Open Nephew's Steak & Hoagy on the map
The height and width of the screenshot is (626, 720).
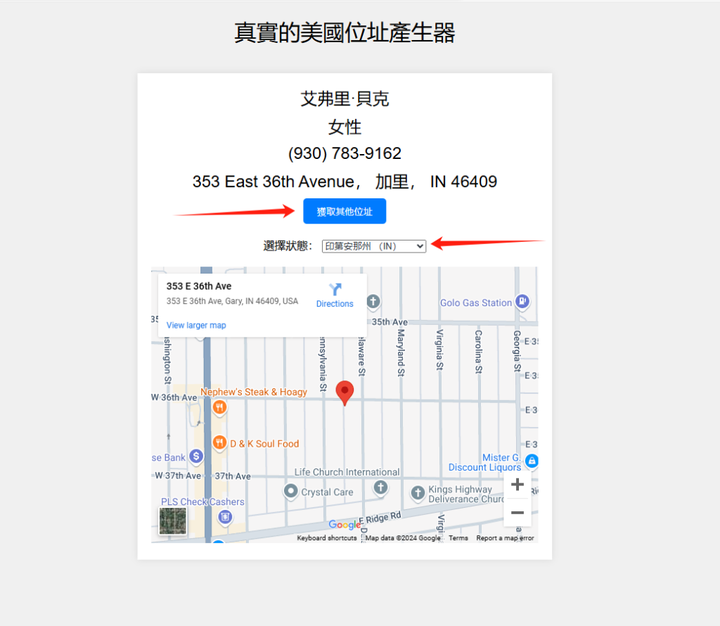219,407
